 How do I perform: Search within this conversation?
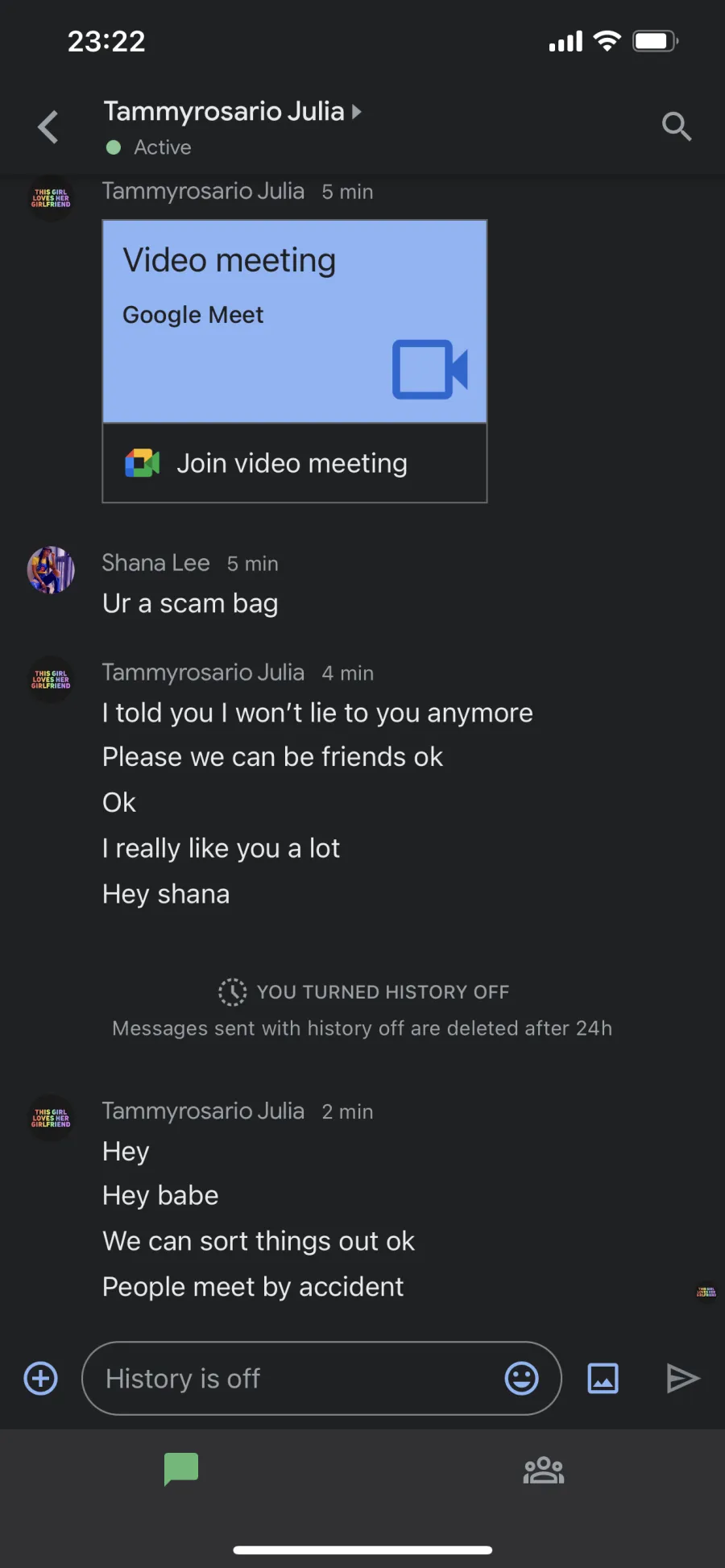(x=677, y=126)
